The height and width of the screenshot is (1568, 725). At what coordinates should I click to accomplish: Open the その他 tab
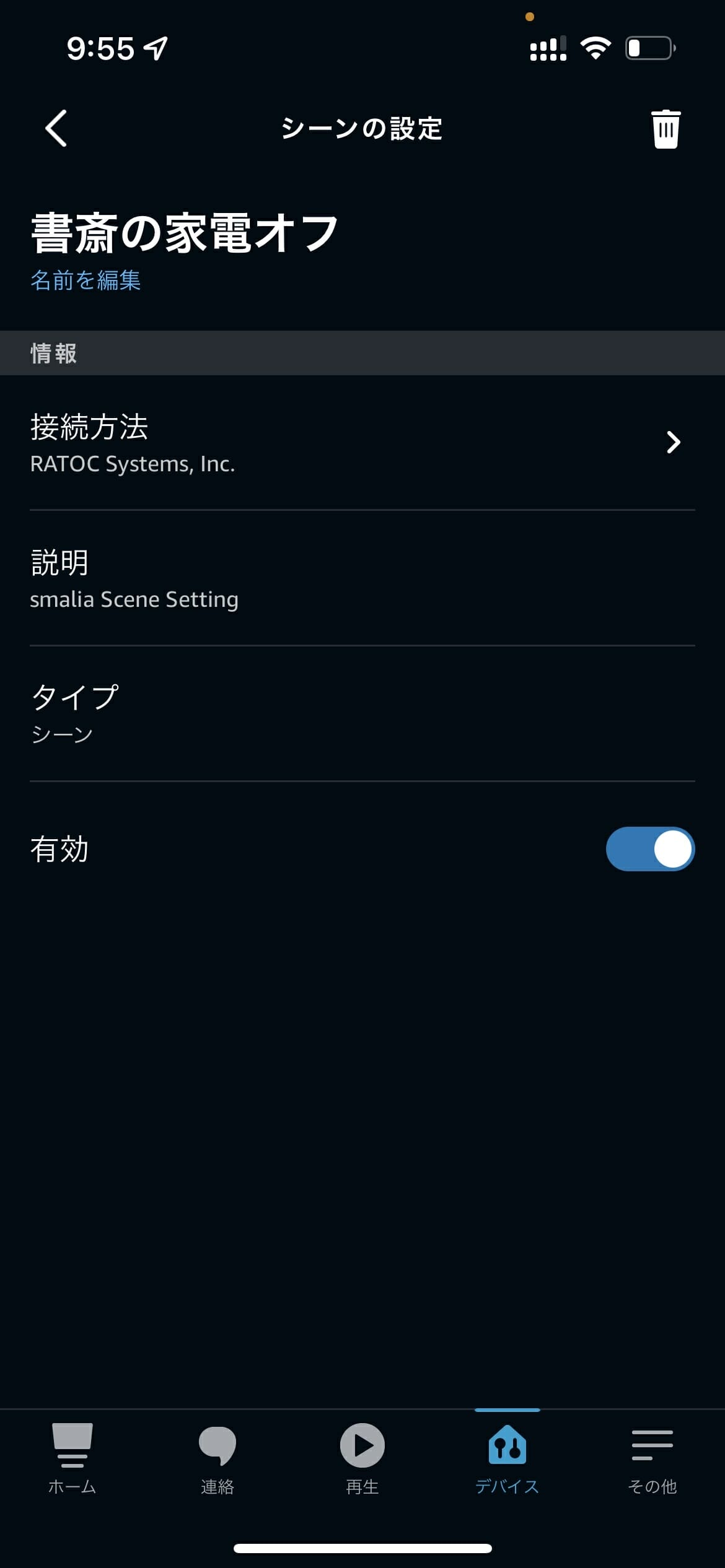point(652,1458)
